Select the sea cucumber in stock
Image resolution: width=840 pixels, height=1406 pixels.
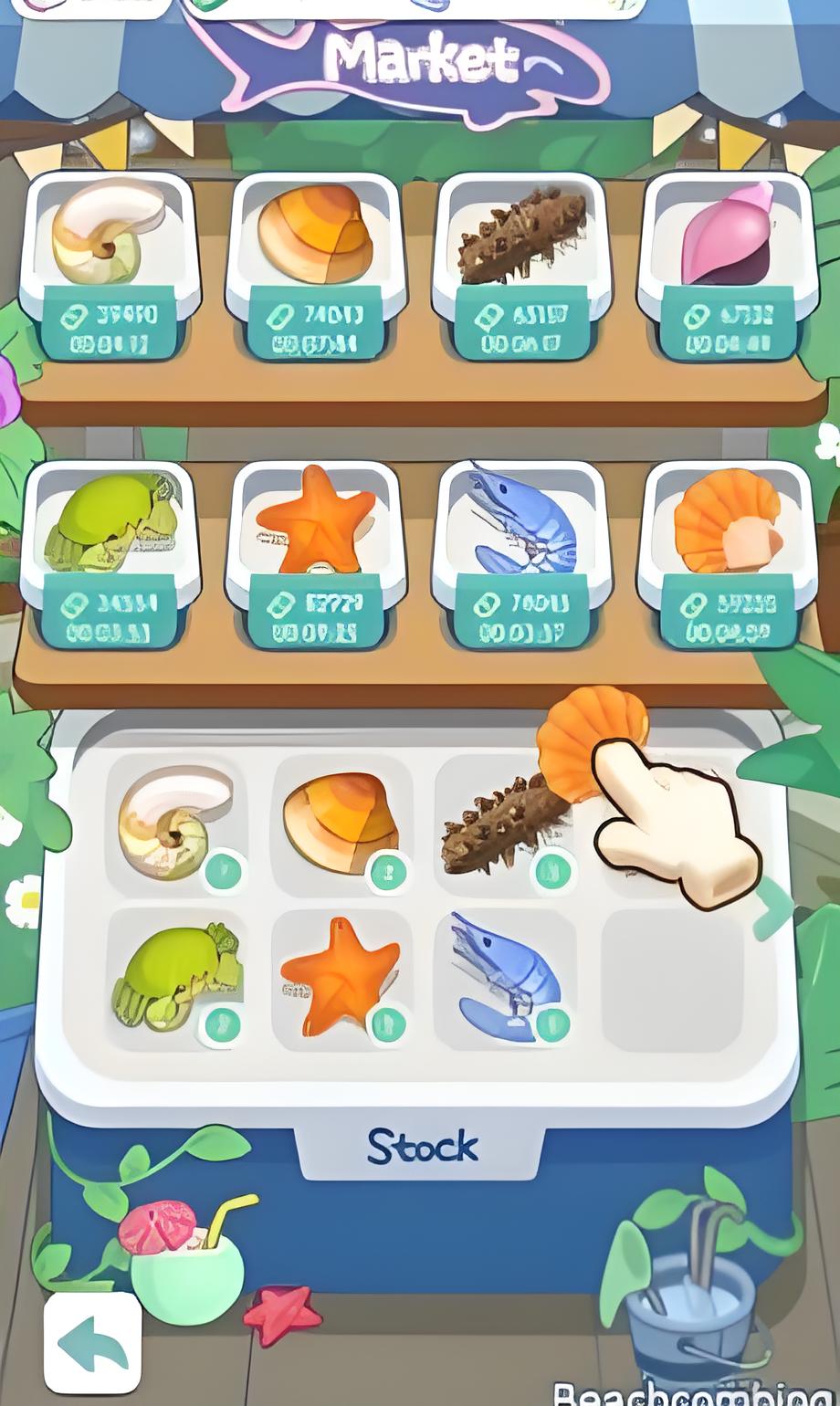coord(506,825)
